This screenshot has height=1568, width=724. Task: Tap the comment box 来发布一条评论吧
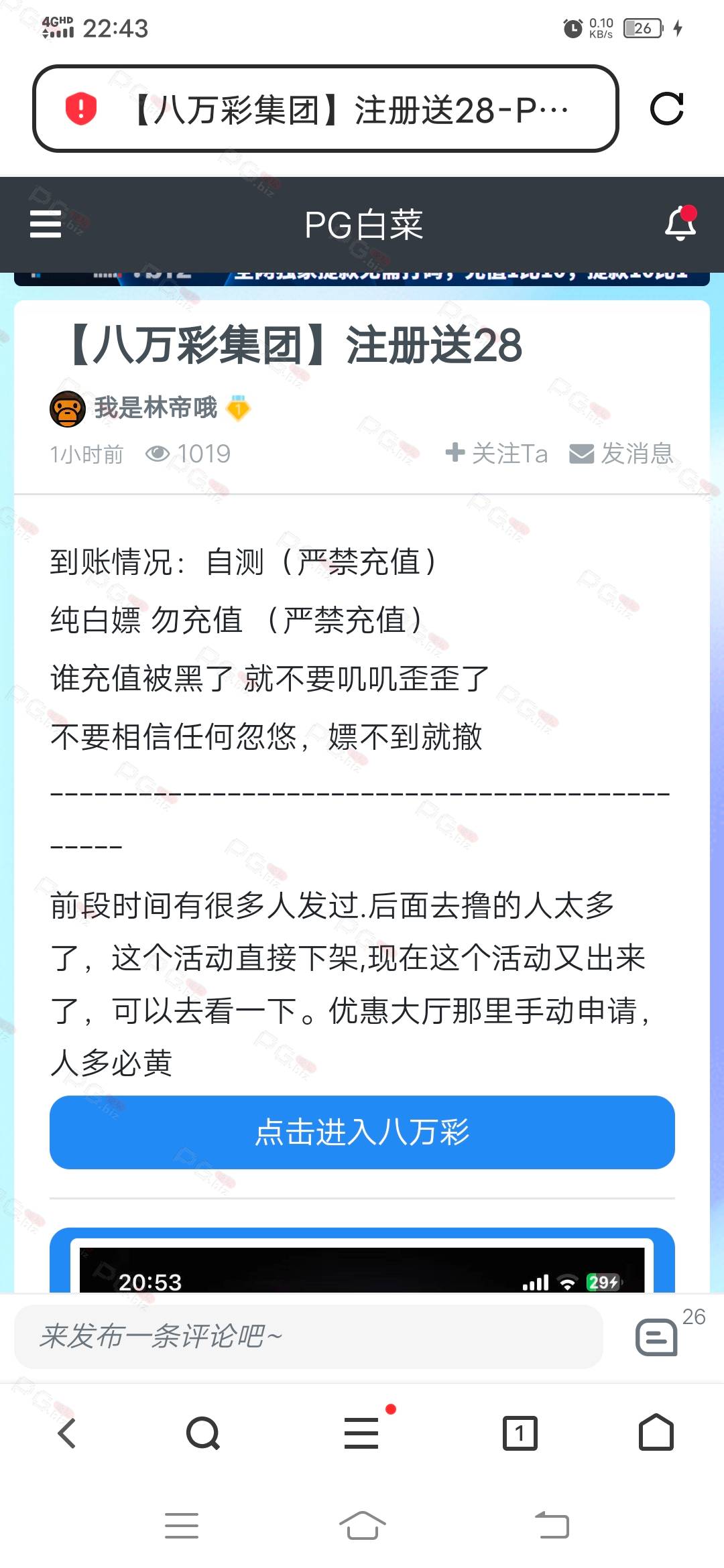[x=308, y=1336]
